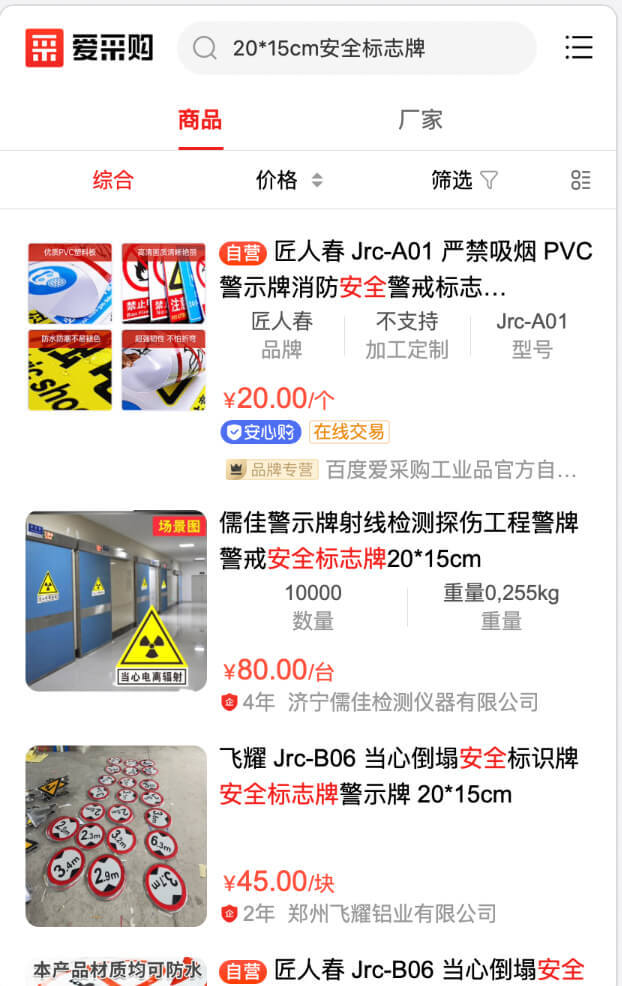Toggle the list layout view icon

point(581,180)
